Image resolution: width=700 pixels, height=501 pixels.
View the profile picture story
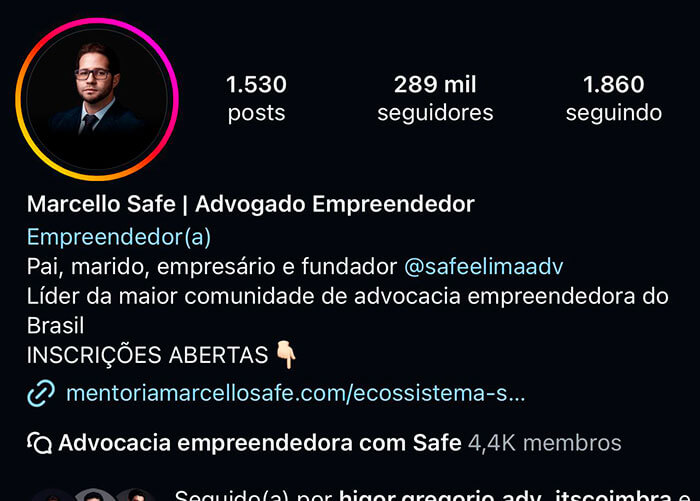pyautogui.click(x=96, y=99)
